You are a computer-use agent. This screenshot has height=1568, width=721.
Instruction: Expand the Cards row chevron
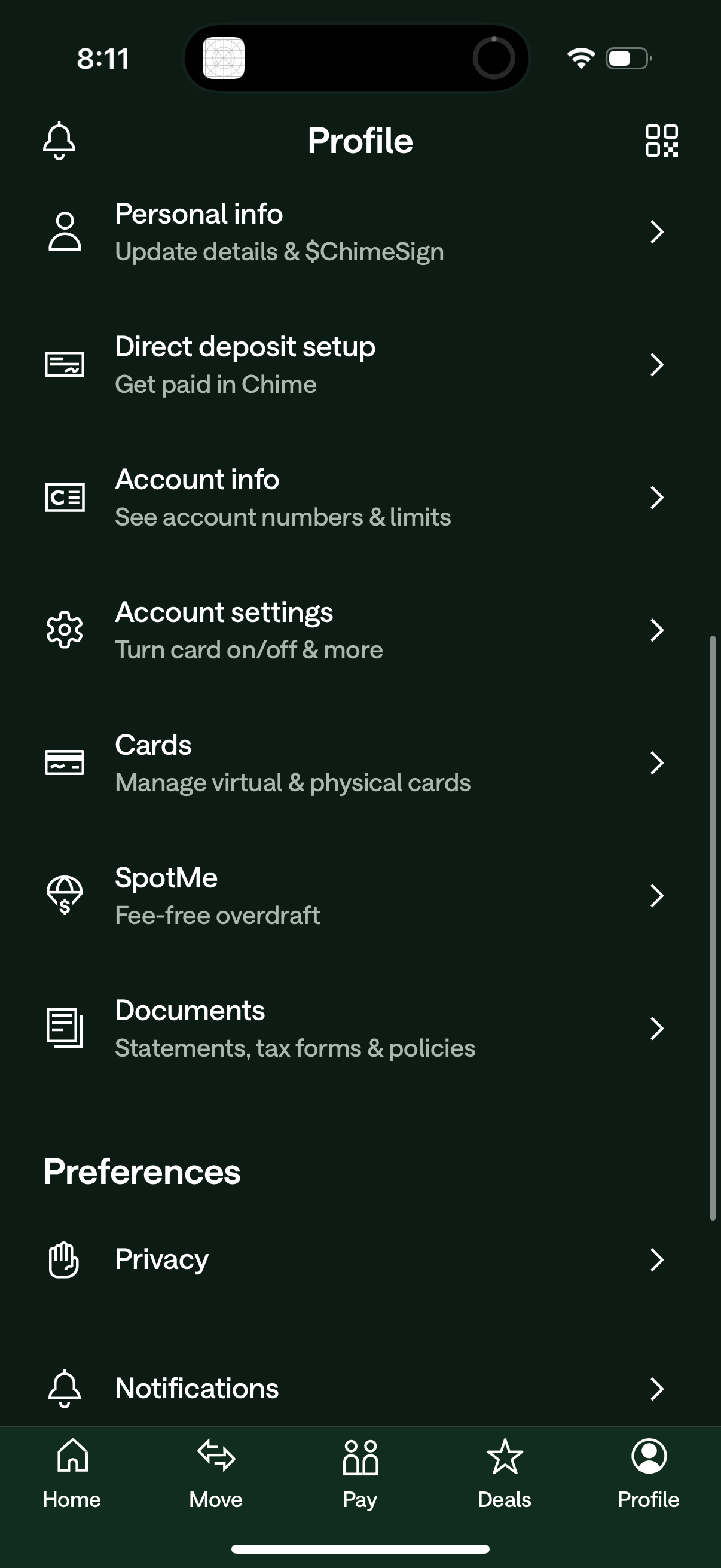(x=658, y=762)
